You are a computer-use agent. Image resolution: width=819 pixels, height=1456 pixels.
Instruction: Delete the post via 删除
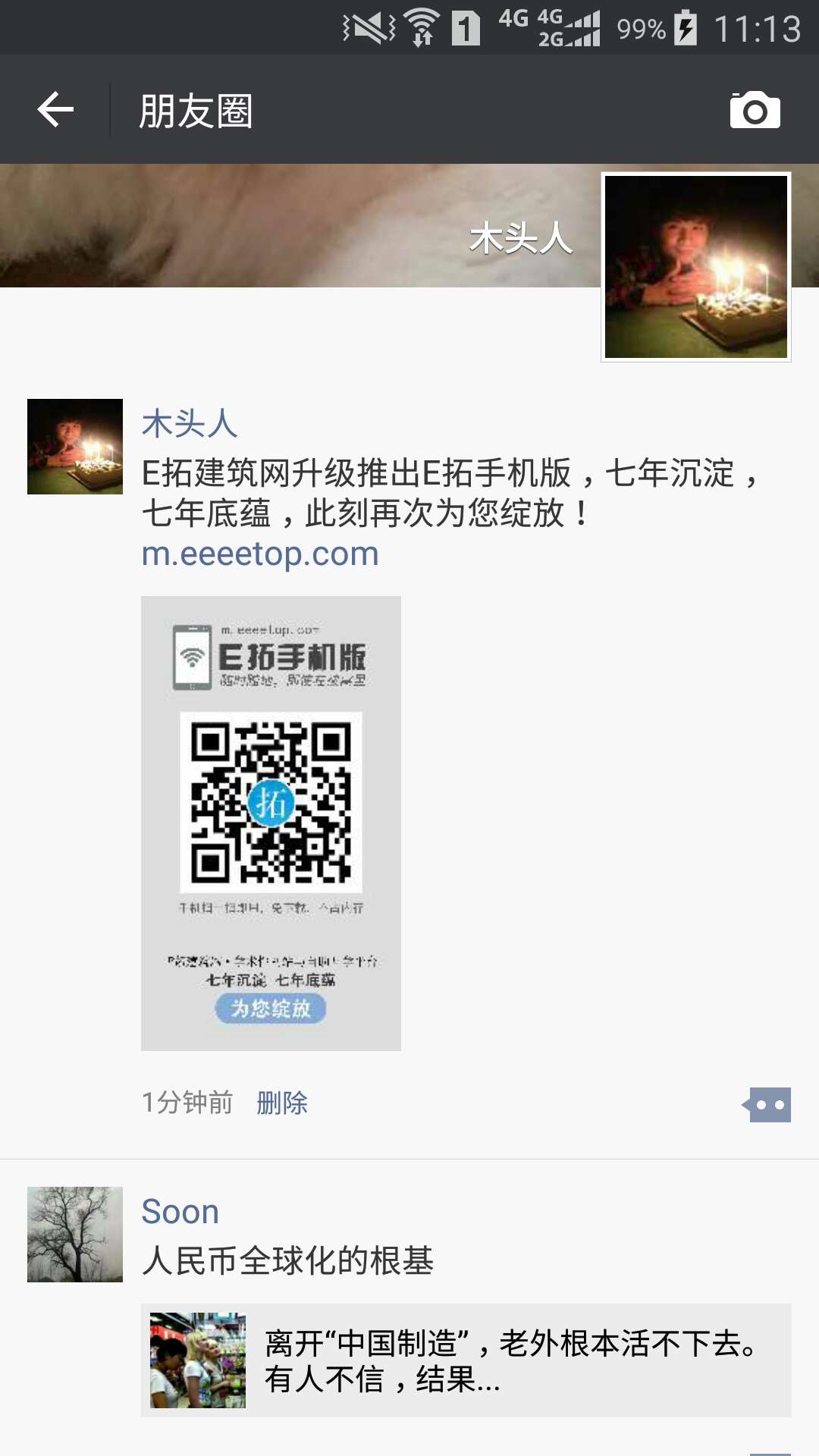tap(281, 1103)
